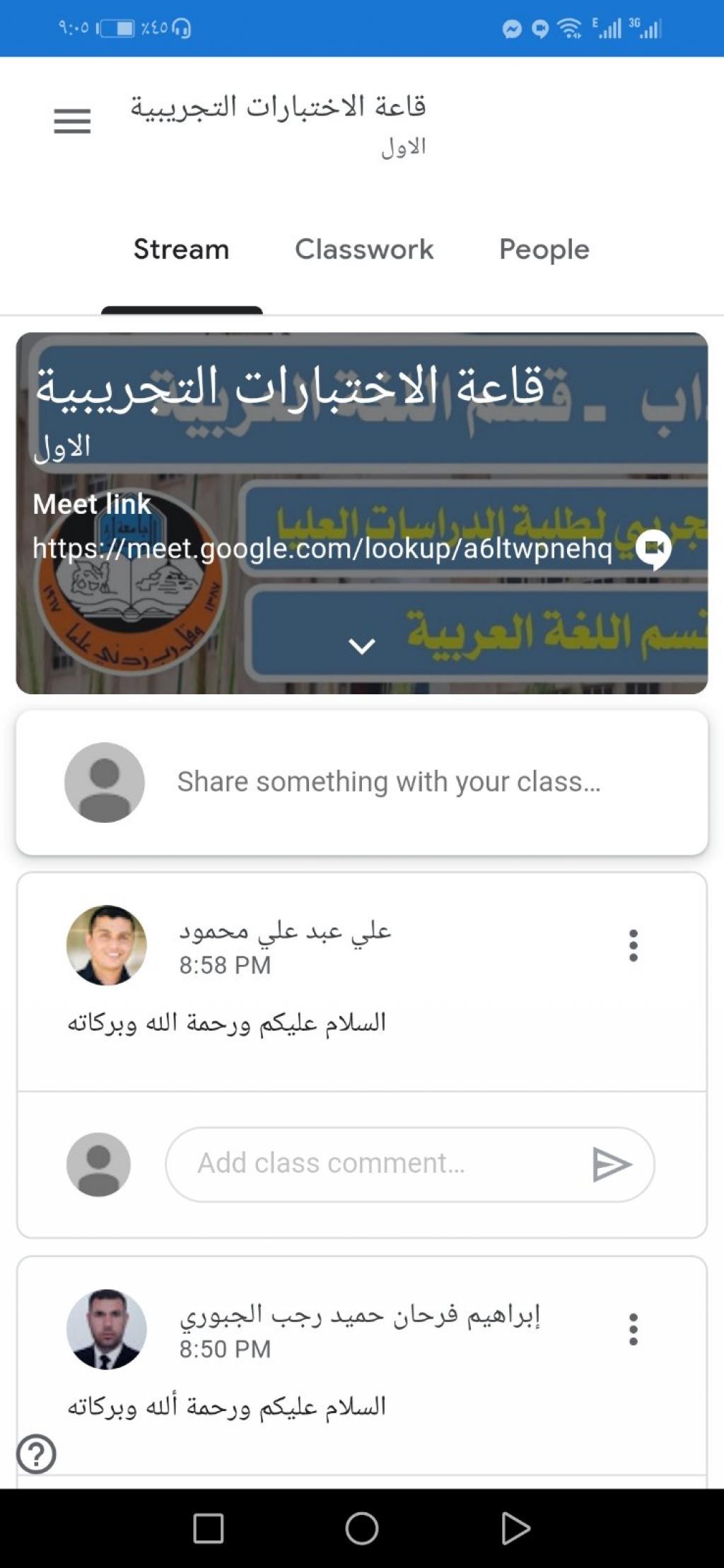This screenshot has height=1568, width=724.
Task: Send the class comment
Action: 611,1164
